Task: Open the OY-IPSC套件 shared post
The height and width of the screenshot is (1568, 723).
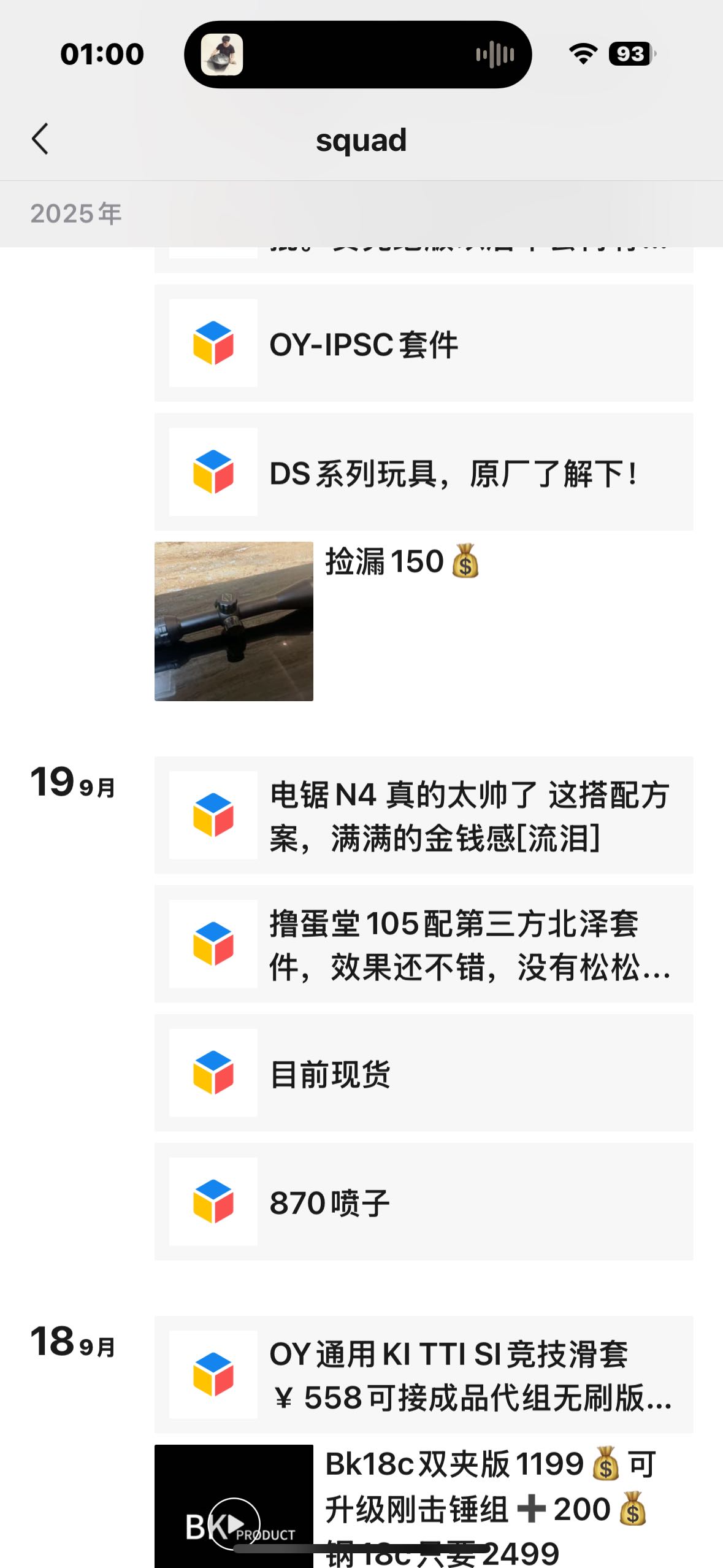Action: 423,344
